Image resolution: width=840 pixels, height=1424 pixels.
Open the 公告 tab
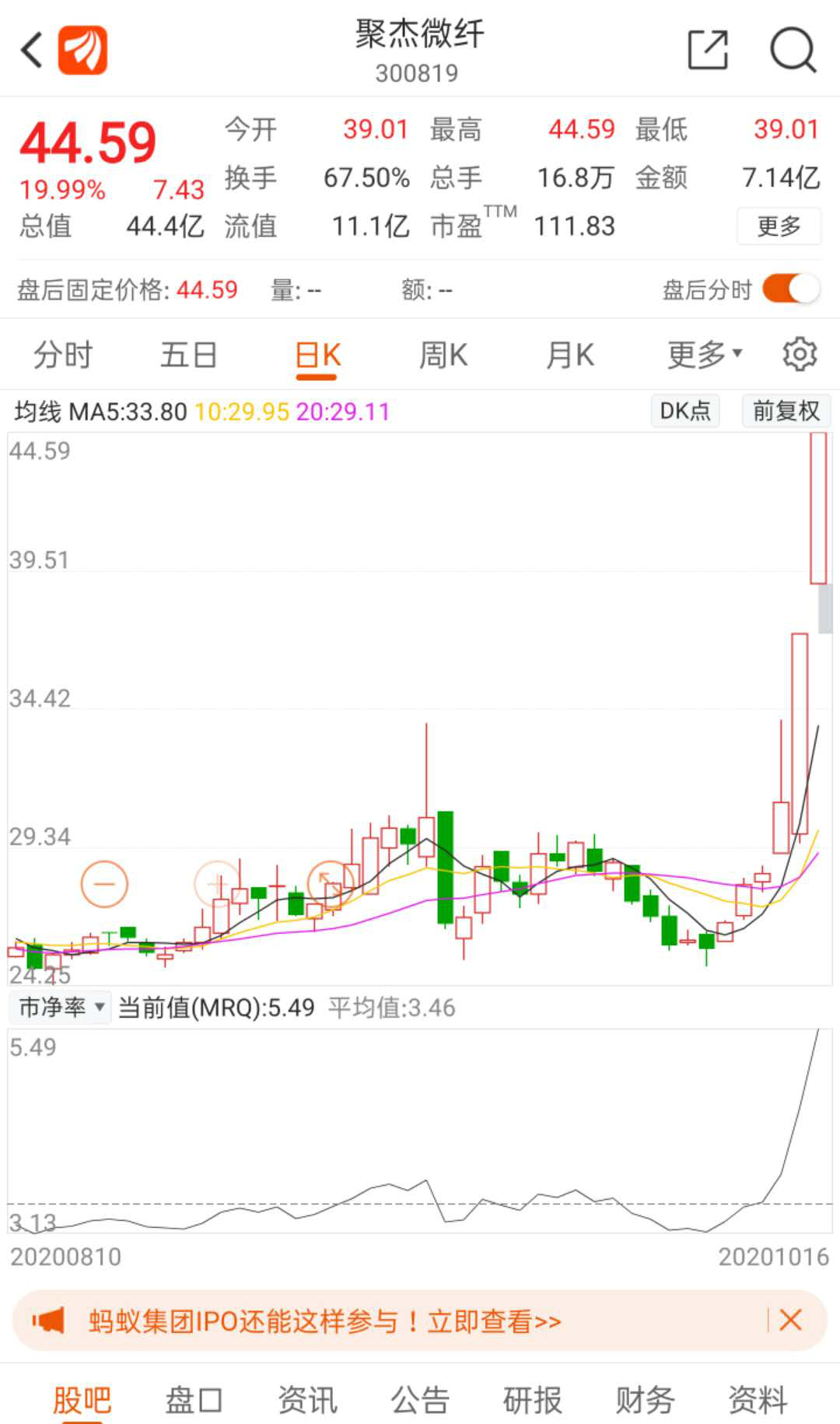click(420, 1400)
